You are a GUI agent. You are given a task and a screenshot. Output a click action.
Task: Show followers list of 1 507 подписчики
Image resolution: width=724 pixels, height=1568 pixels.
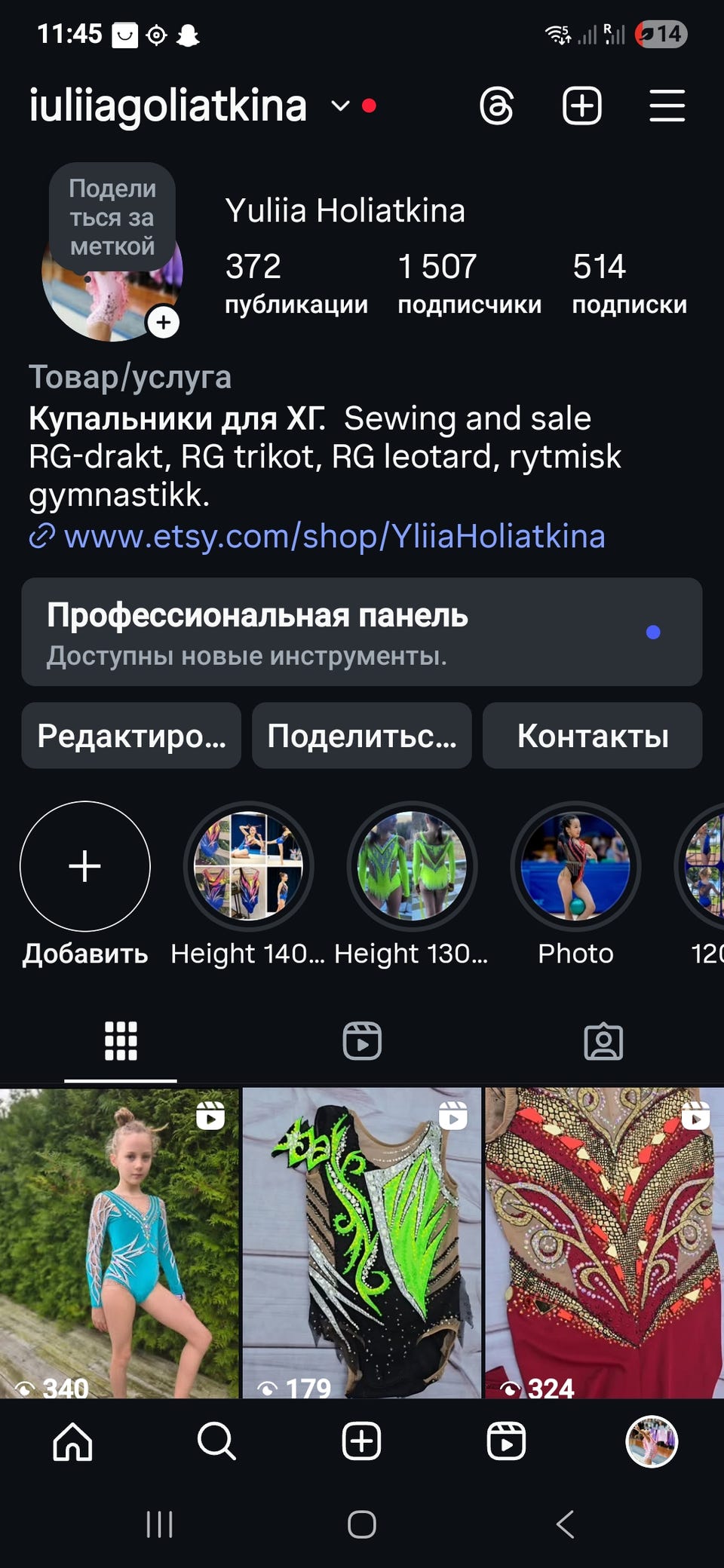pos(469,283)
